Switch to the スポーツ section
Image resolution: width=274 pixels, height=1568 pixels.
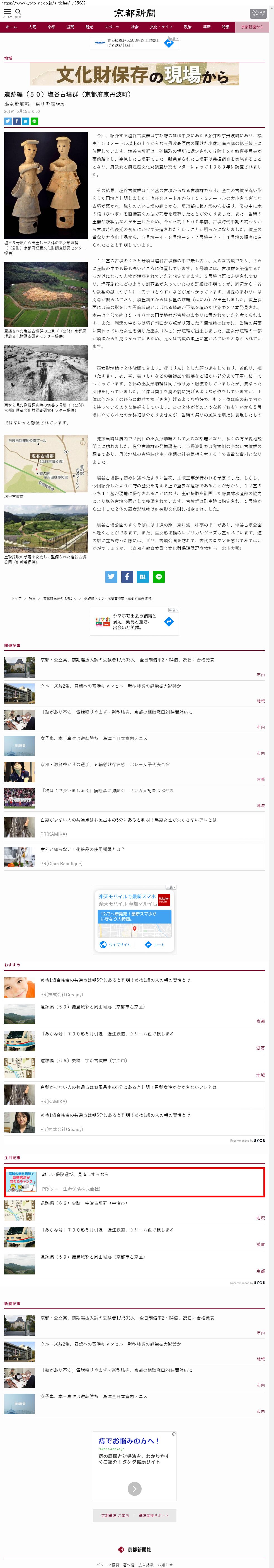112,27
